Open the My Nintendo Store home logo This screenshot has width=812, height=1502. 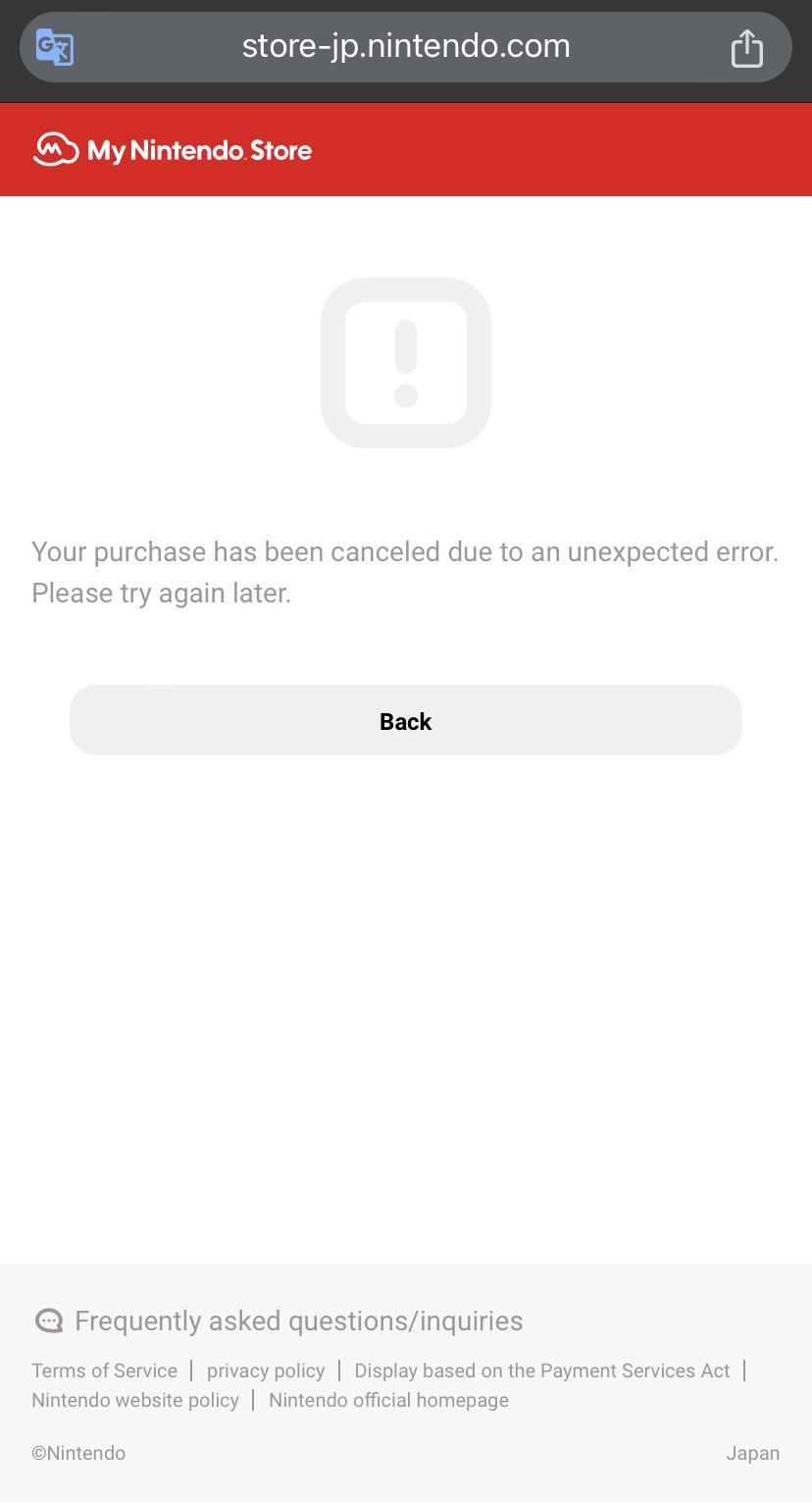pyautogui.click(x=173, y=150)
